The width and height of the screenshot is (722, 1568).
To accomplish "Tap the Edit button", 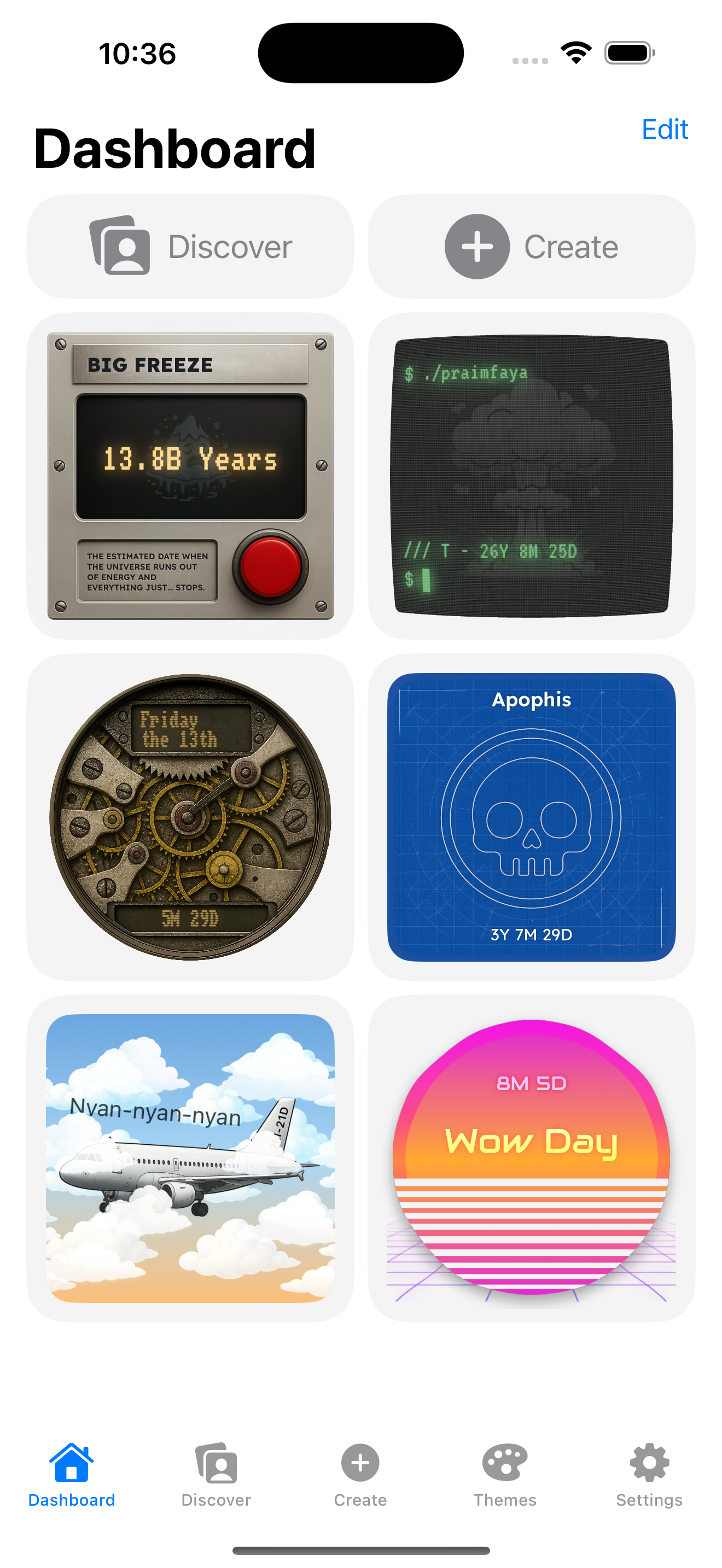I will (664, 130).
